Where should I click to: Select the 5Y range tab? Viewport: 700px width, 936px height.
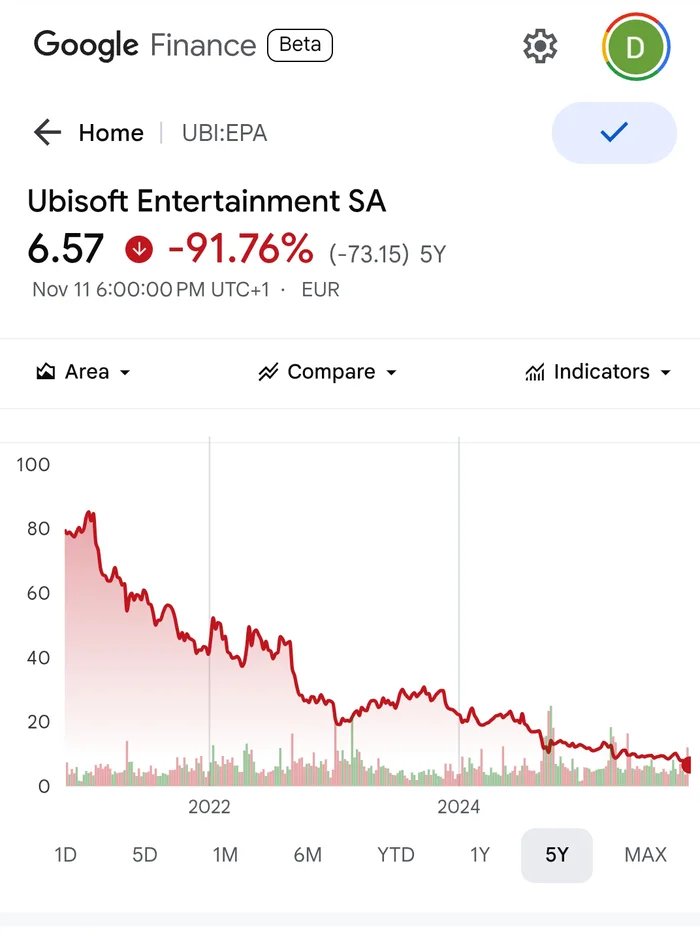pyautogui.click(x=557, y=855)
